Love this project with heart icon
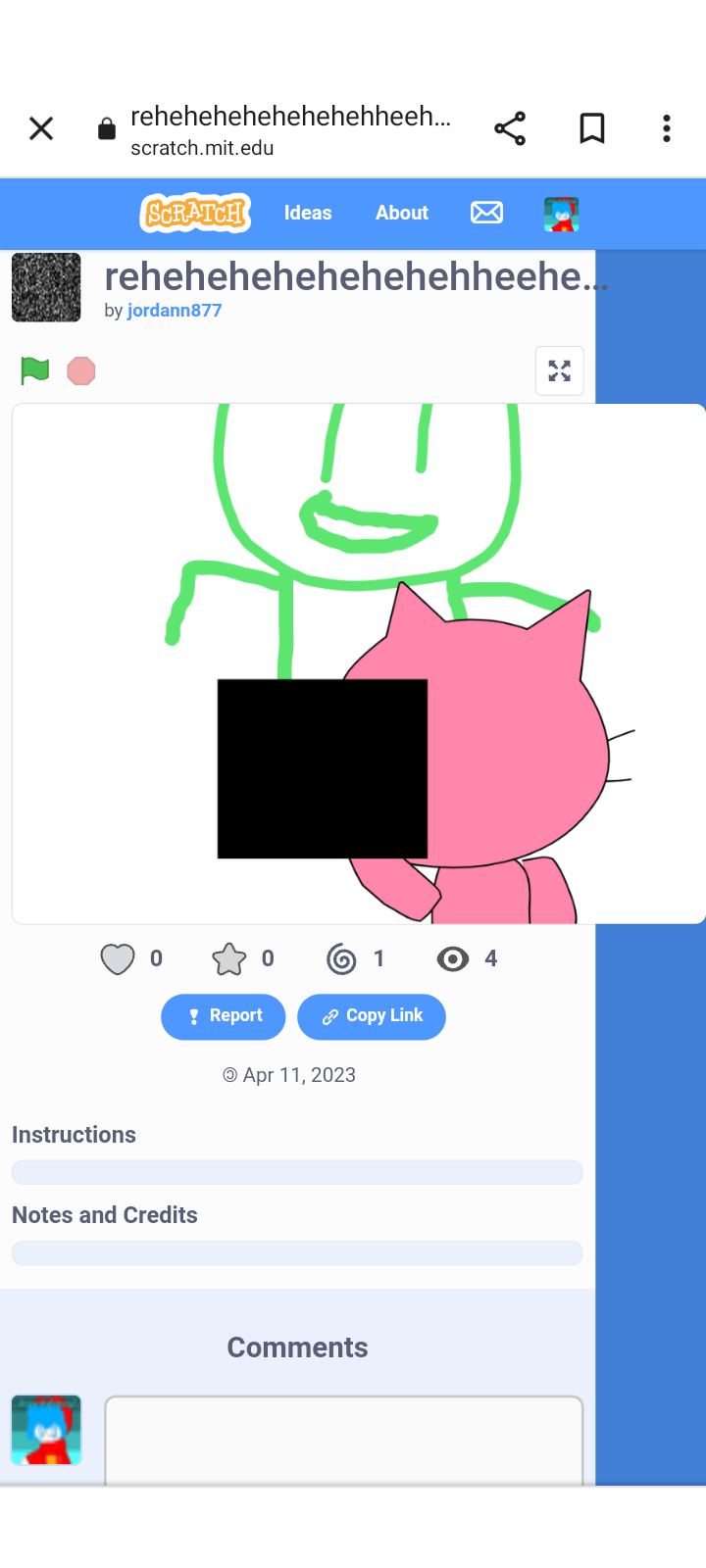The image size is (706, 1568). 118,958
